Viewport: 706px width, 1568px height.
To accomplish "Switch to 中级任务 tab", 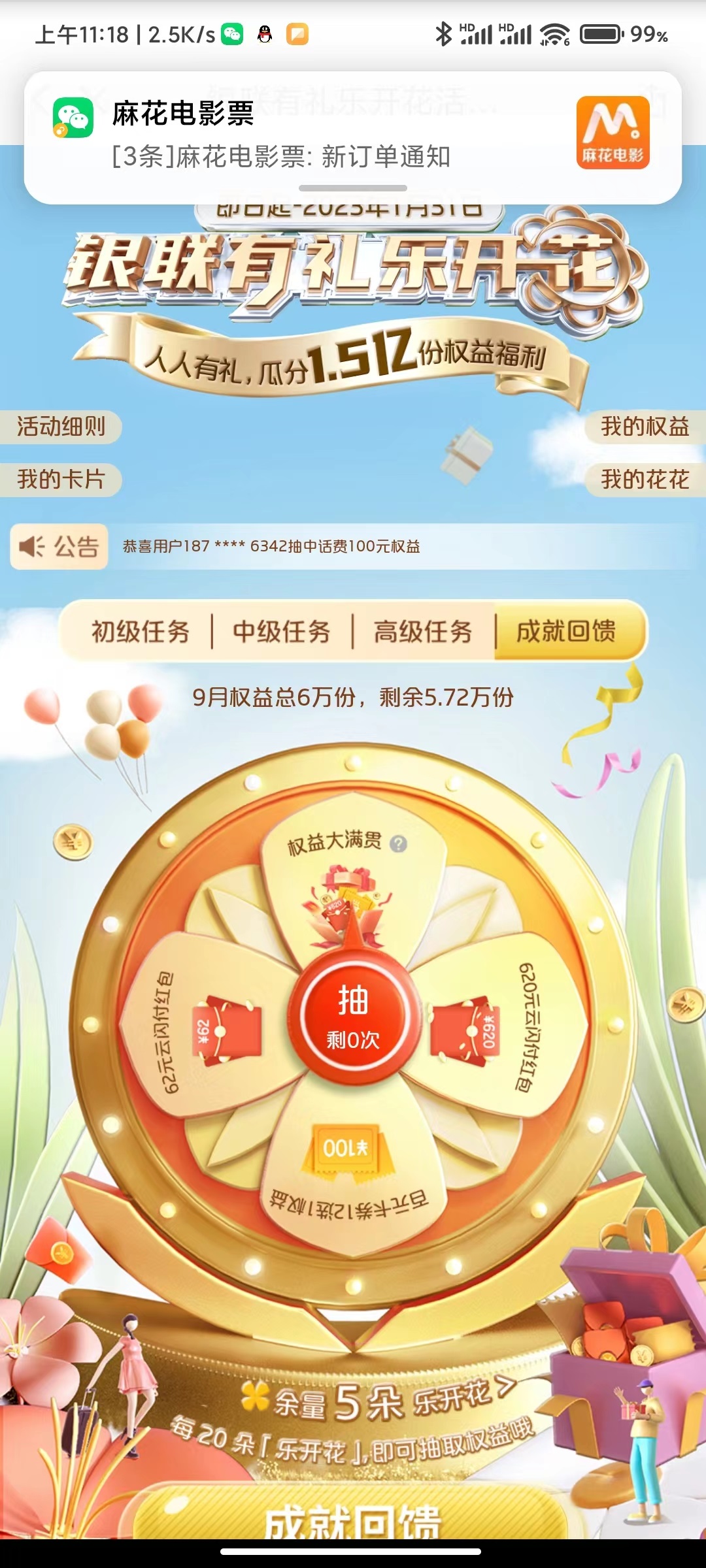I will (x=282, y=632).
